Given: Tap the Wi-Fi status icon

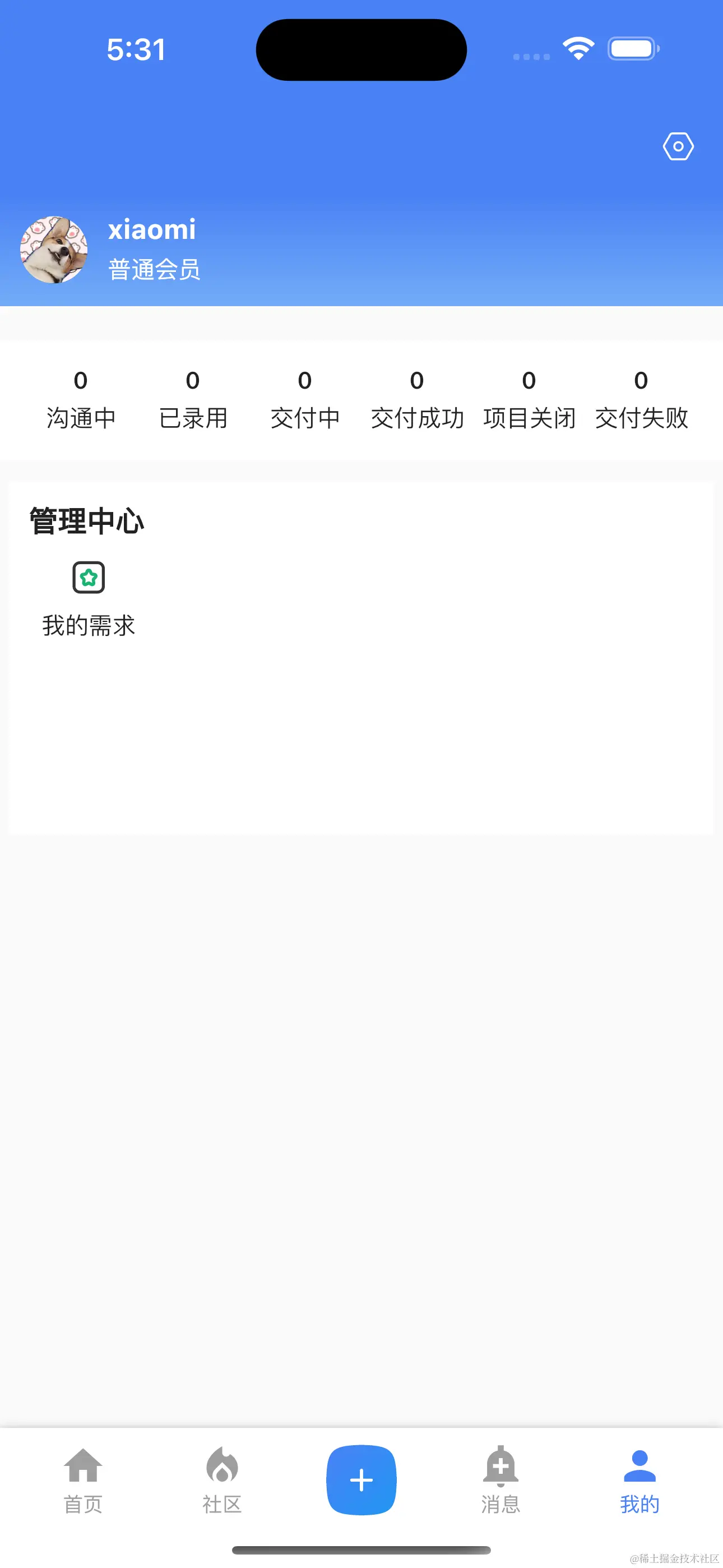Looking at the screenshot, I should [578, 48].
